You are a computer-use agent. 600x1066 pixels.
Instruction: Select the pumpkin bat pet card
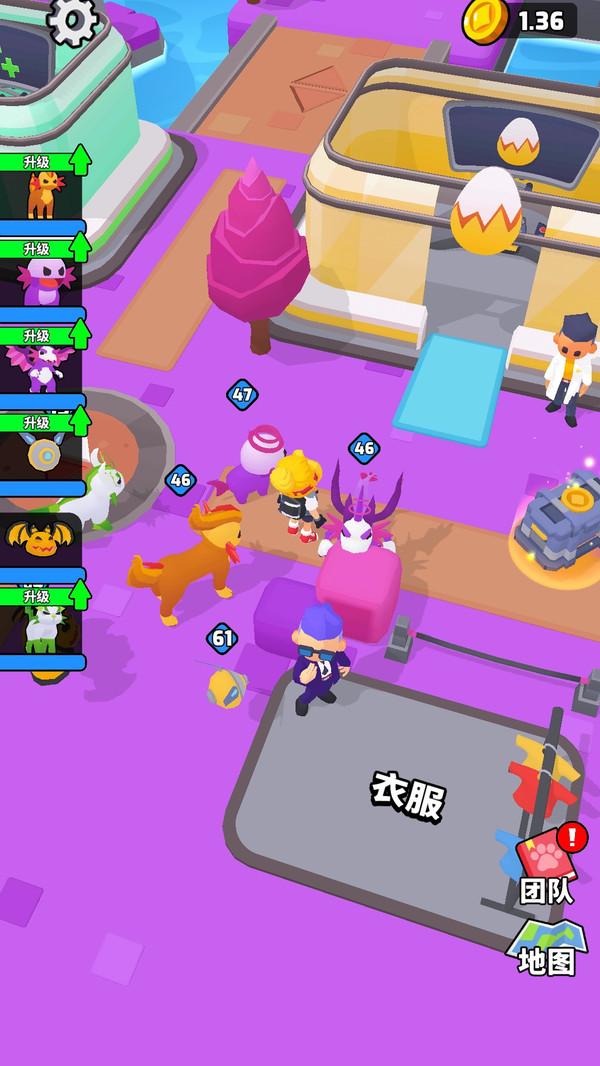(x=40, y=541)
